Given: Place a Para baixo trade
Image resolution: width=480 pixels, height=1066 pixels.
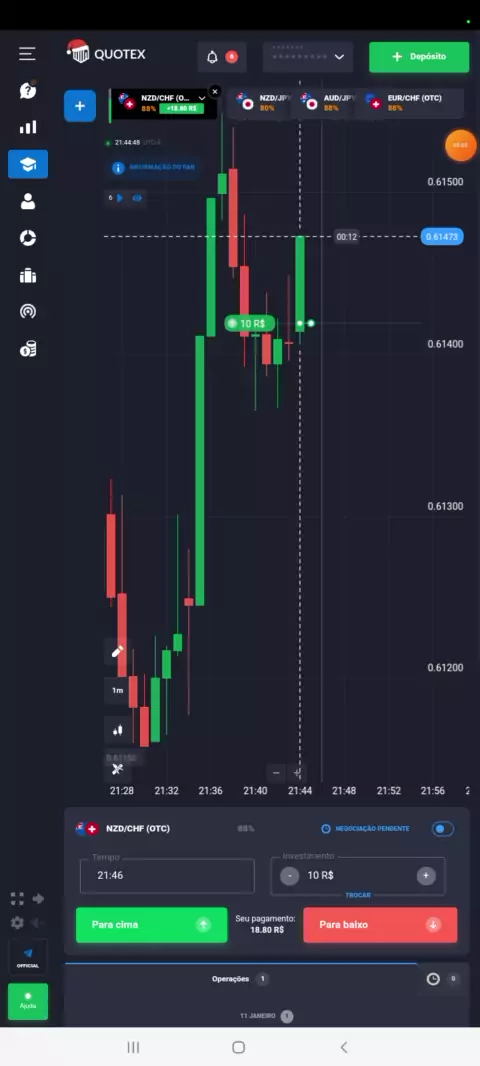Looking at the screenshot, I should [380, 925].
